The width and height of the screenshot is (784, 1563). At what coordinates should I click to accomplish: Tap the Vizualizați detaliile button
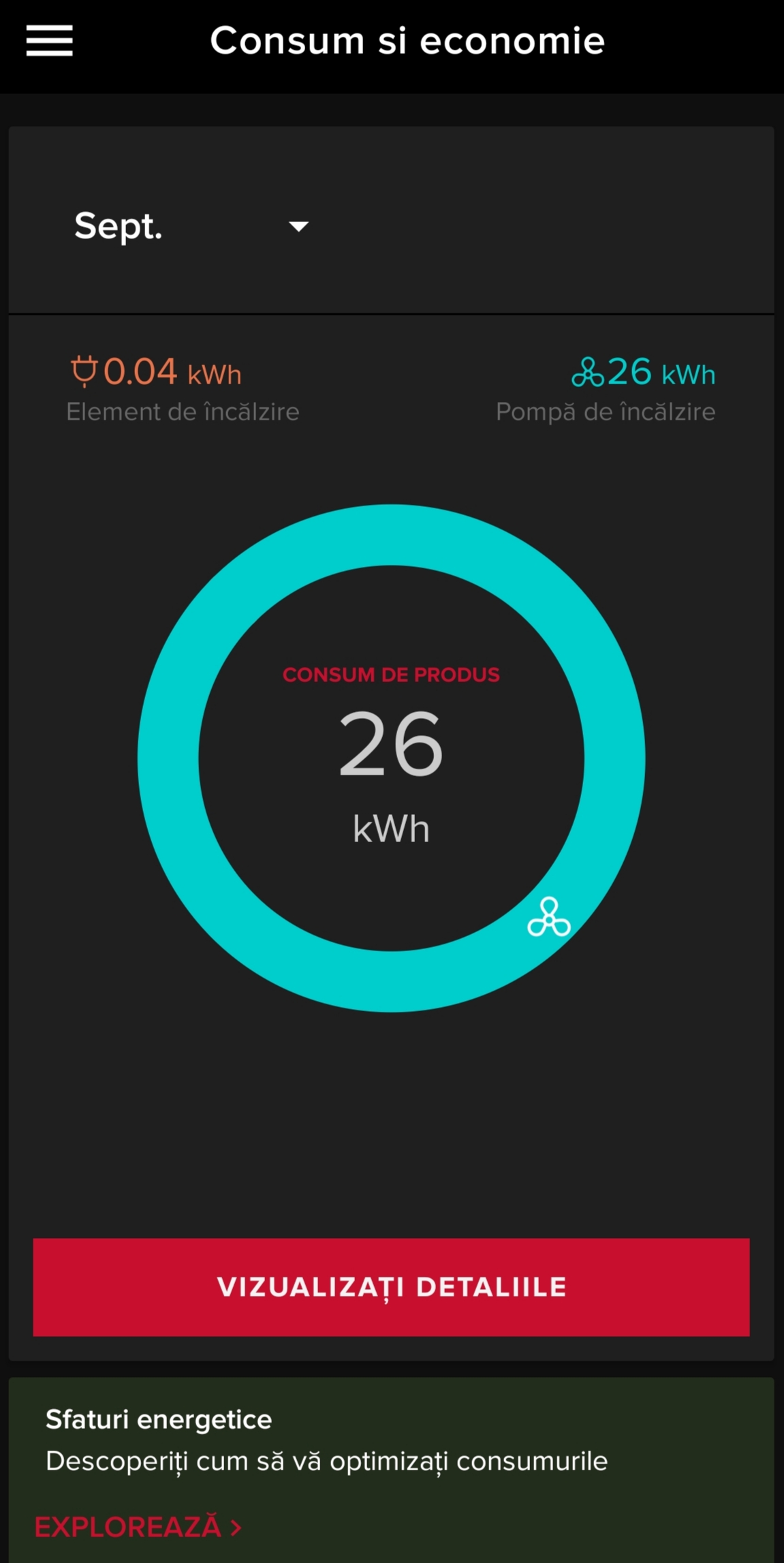coord(391,1287)
